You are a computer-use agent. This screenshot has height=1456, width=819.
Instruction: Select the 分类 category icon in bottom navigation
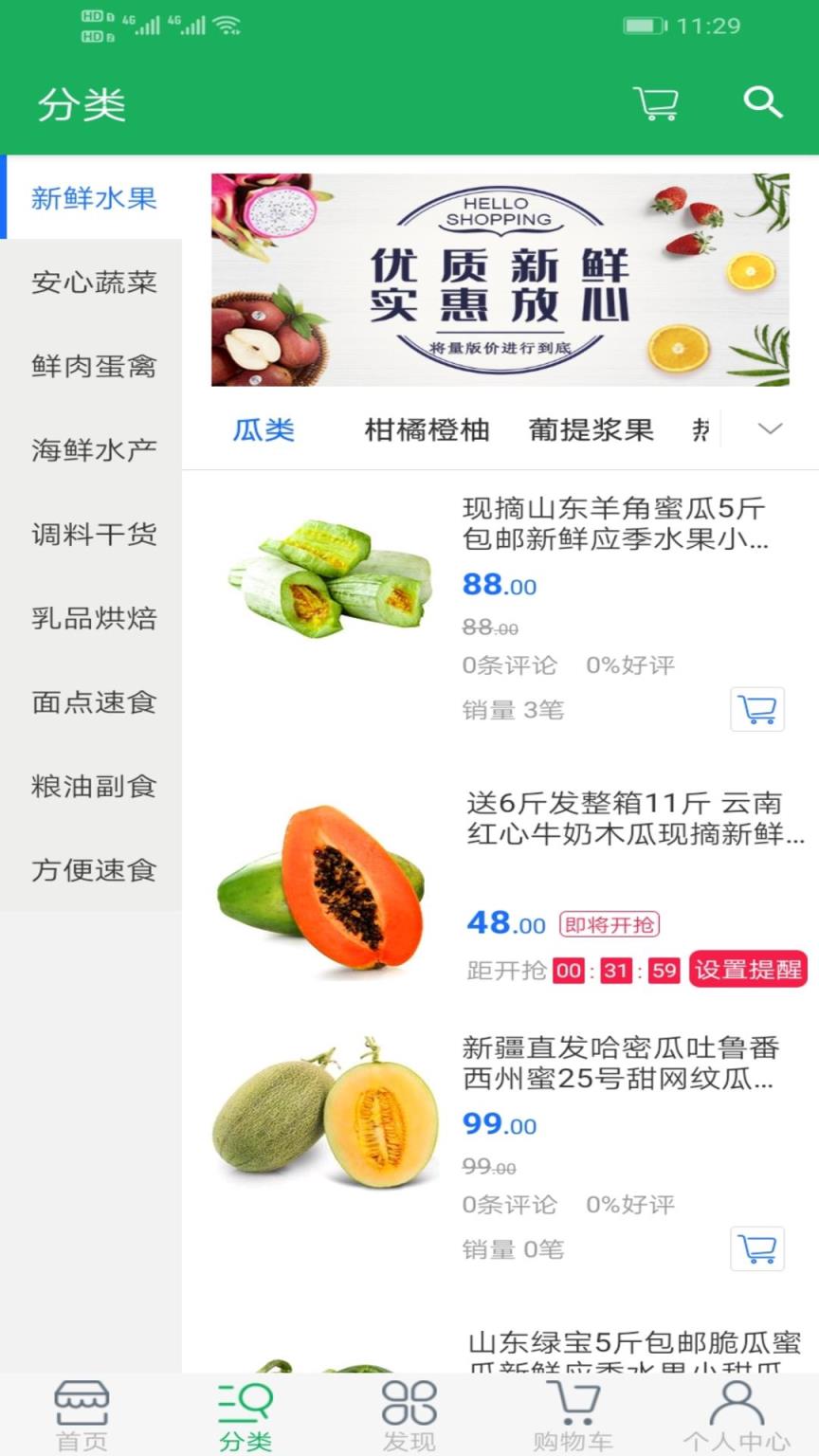coord(245,1410)
